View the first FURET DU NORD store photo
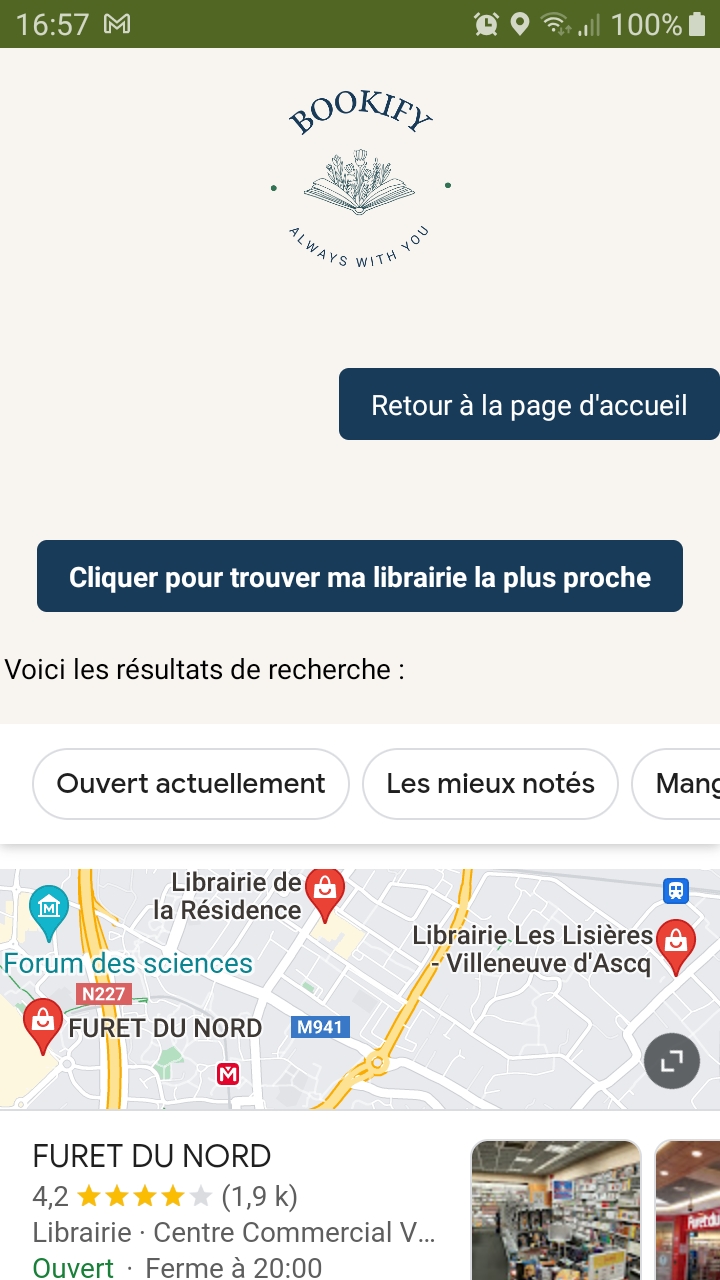Image resolution: width=720 pixels, height=1280 pixels. click(x=556, y=1210)
